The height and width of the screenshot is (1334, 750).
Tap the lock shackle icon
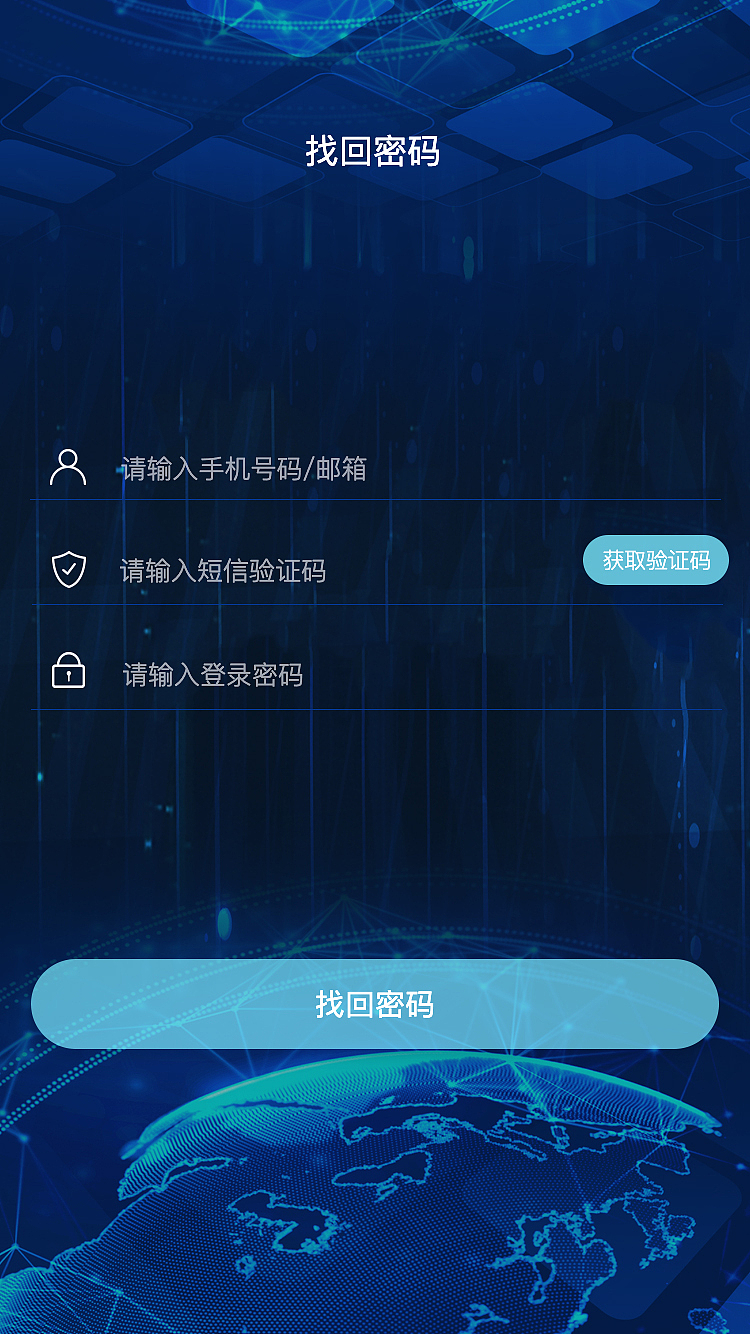pos(68,660)
